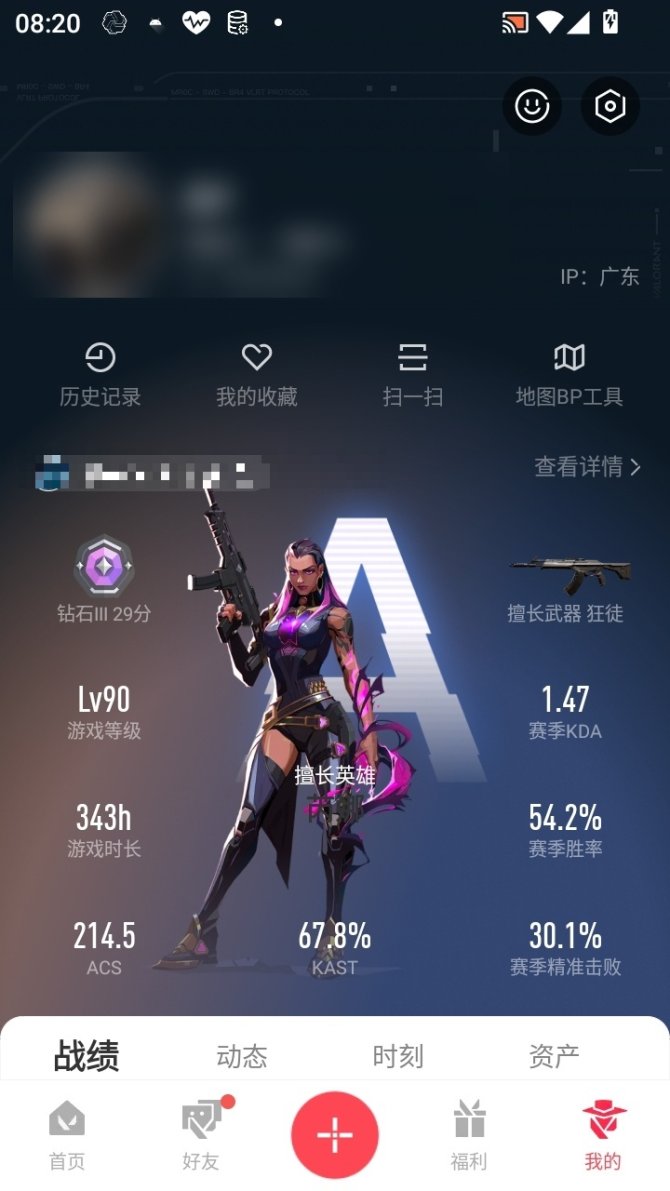Viewport: 670px width, 1191px height.
Task: Open the smiley face icon
Action: [532, 106]
